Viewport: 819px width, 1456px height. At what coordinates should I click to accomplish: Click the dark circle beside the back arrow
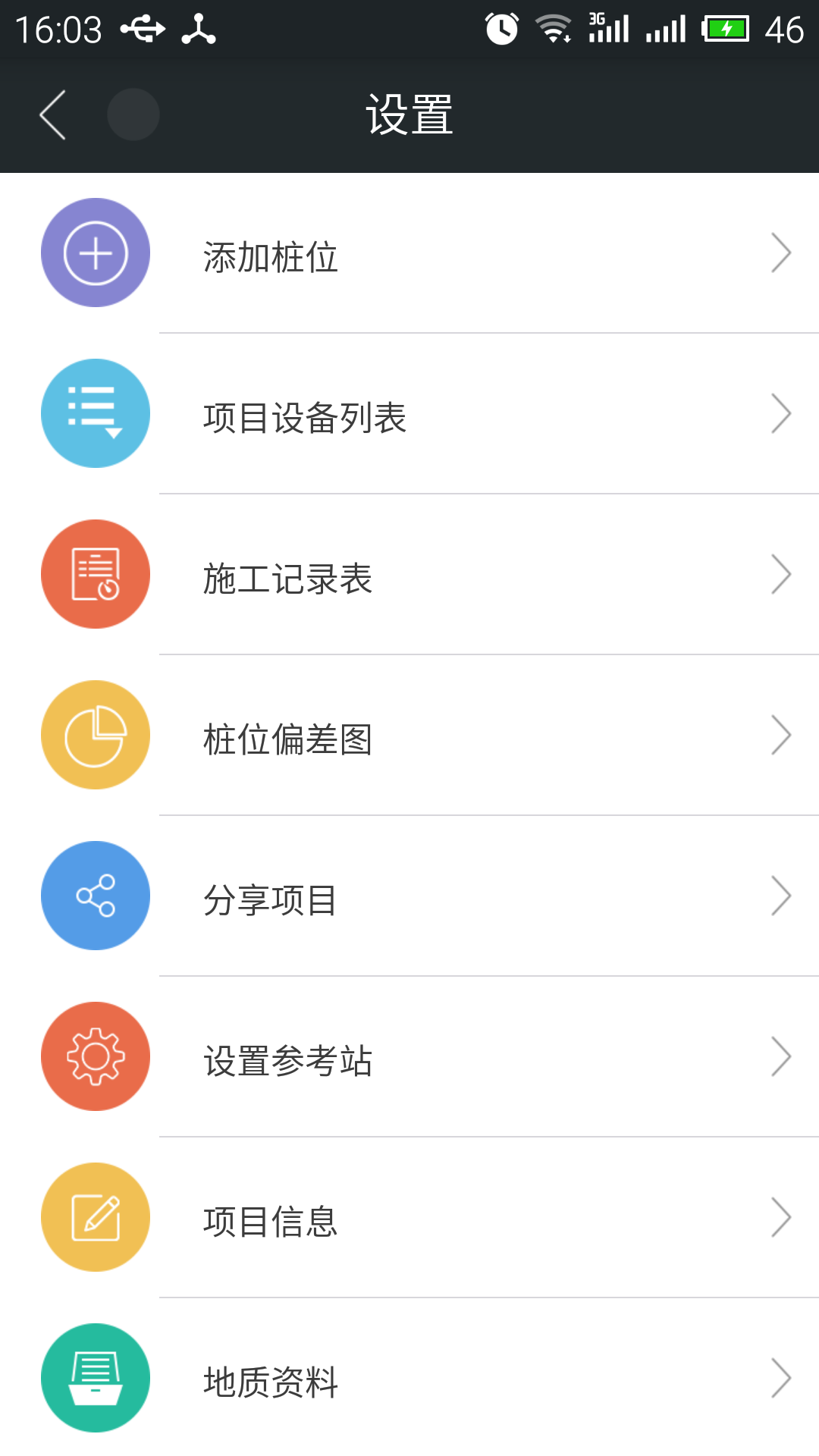click(x=134, y=115)
